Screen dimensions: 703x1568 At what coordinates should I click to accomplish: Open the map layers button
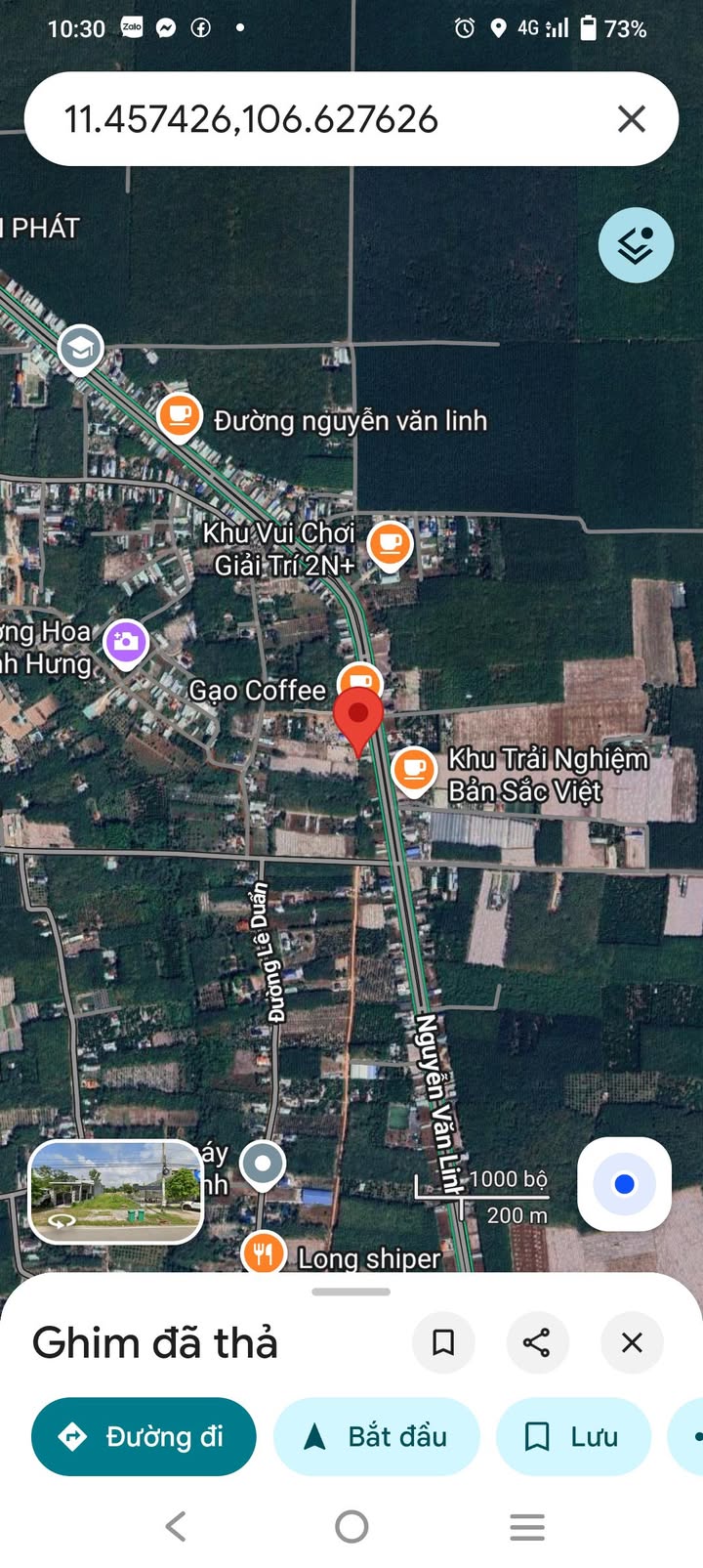636,245
